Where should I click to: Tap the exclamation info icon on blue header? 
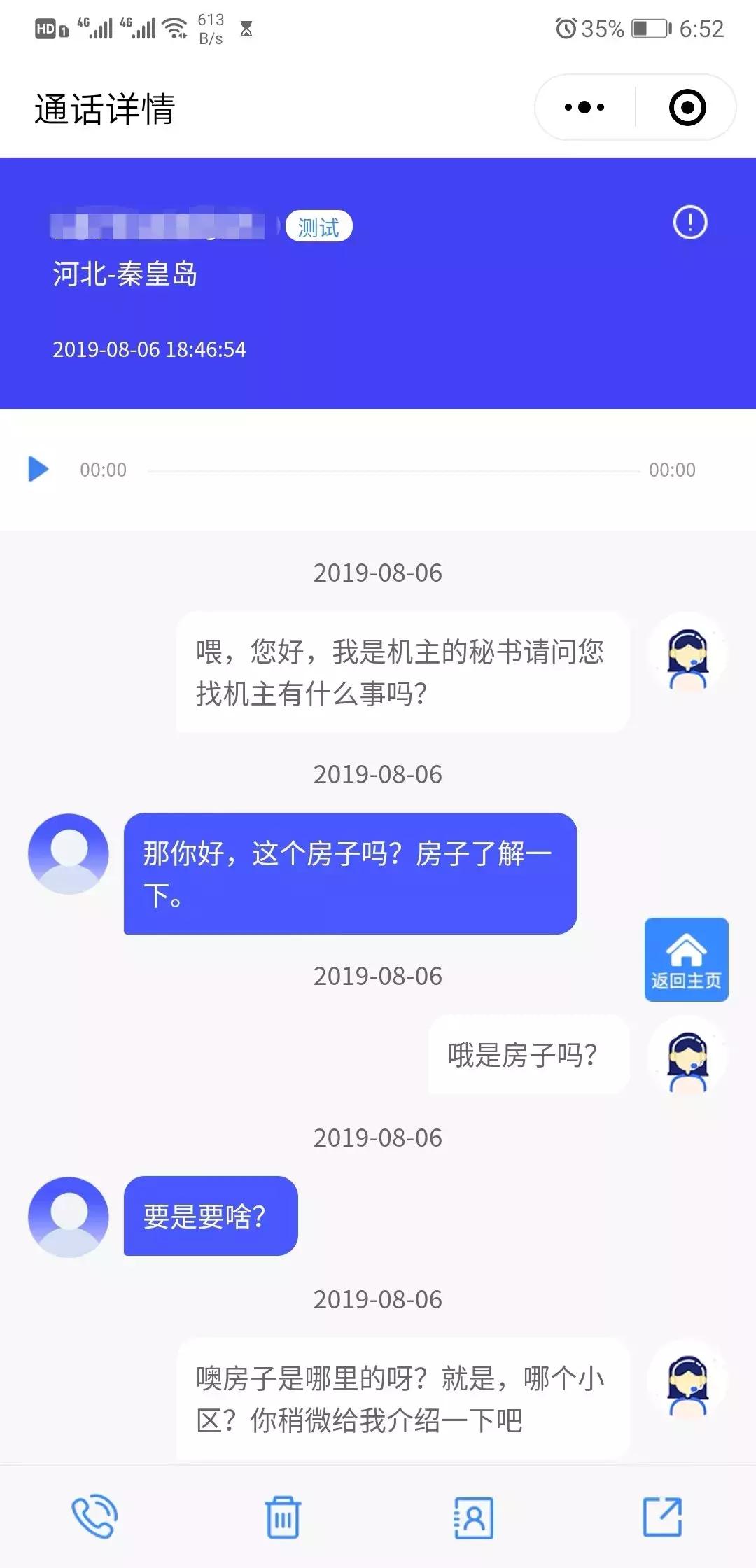[689, 221]
